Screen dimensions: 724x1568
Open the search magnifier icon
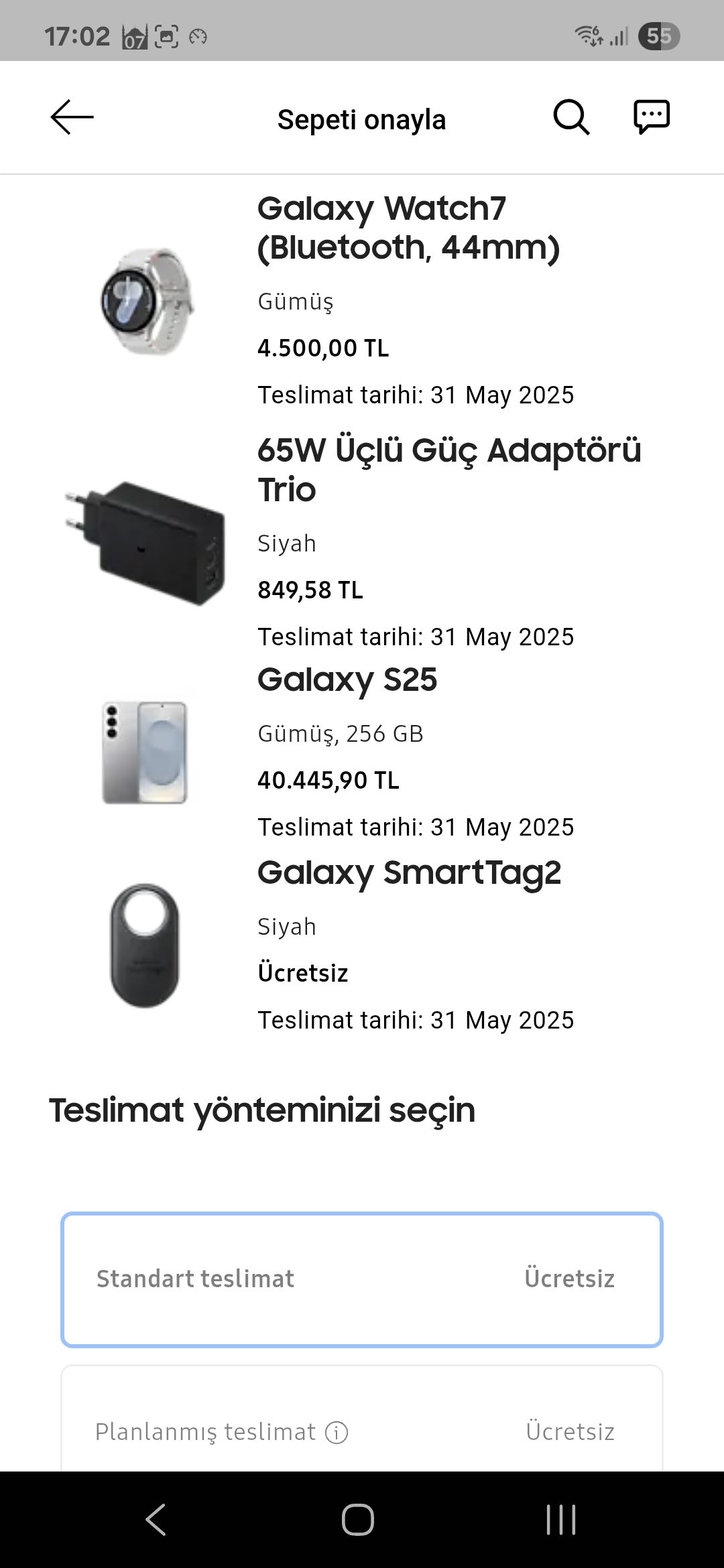pos(571,118)
